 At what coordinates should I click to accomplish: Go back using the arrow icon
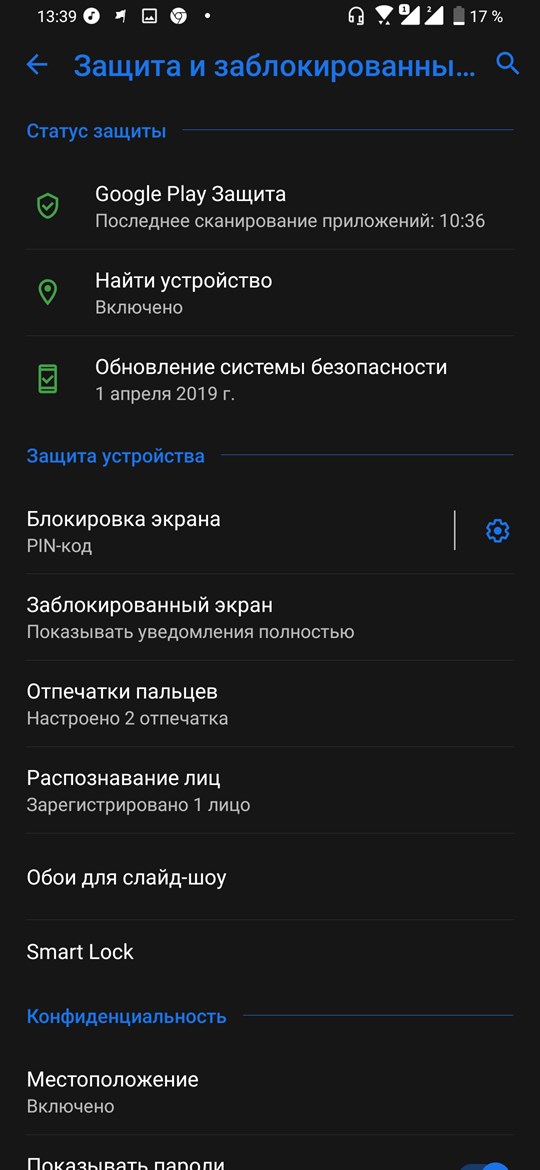pos(37,65)
